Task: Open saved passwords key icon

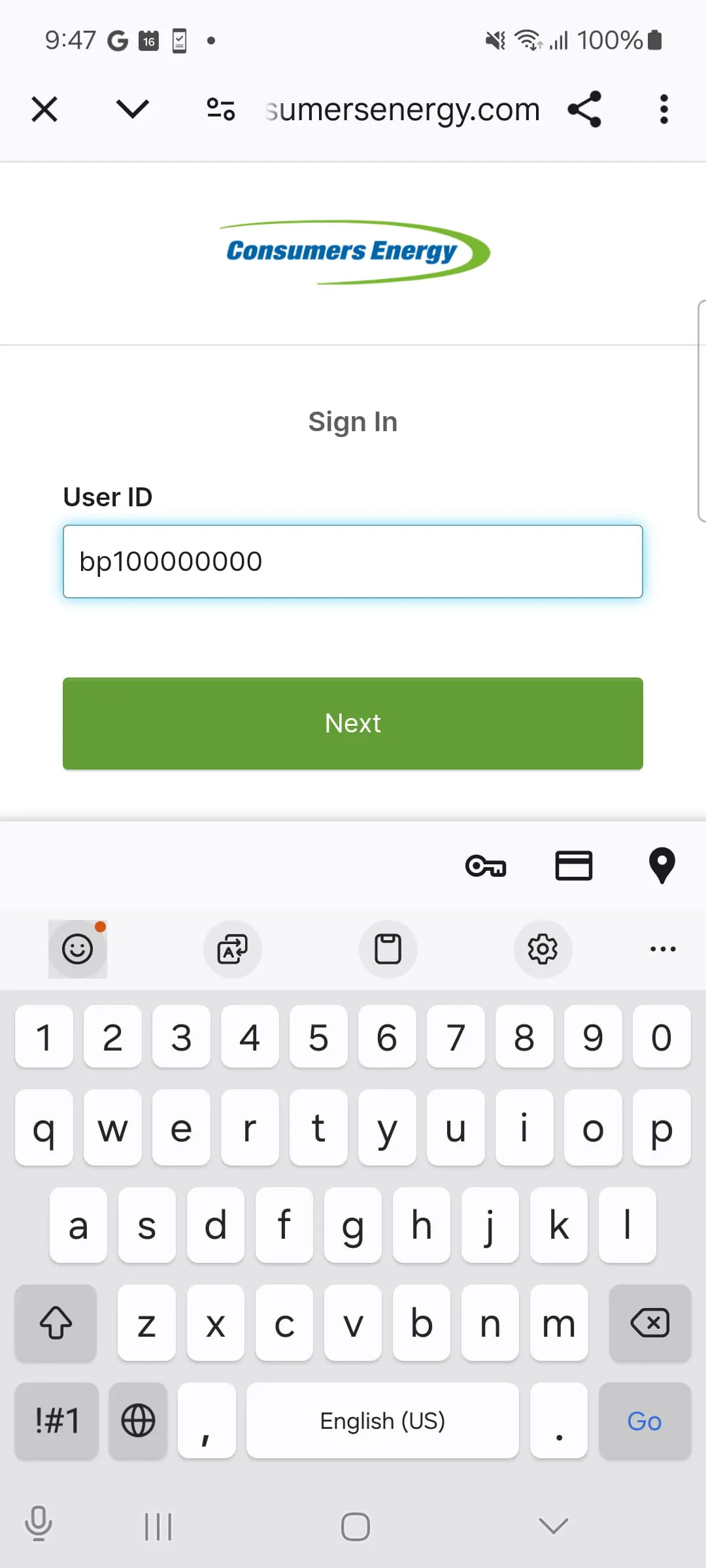Action: [486, 866]
